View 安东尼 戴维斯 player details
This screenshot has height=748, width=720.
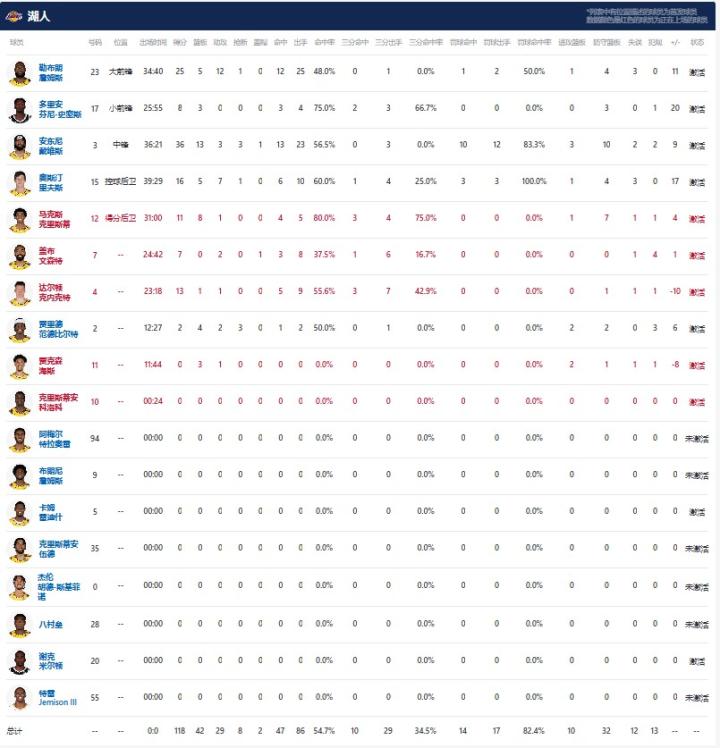click(50, 145)
